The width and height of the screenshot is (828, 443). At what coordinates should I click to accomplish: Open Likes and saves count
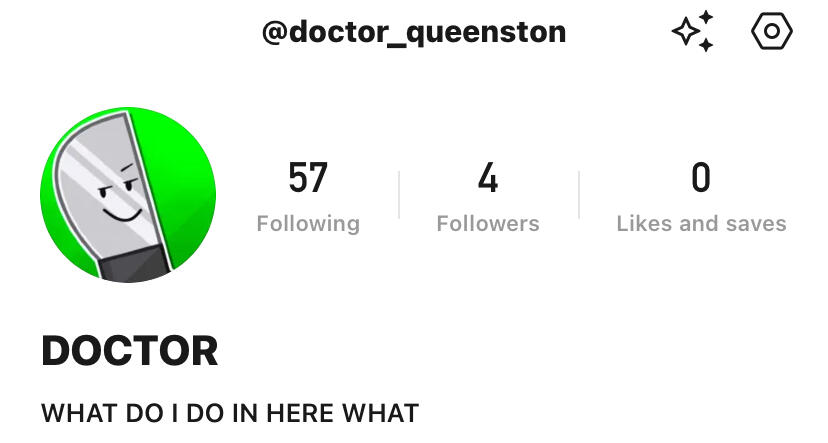point(701,196)
